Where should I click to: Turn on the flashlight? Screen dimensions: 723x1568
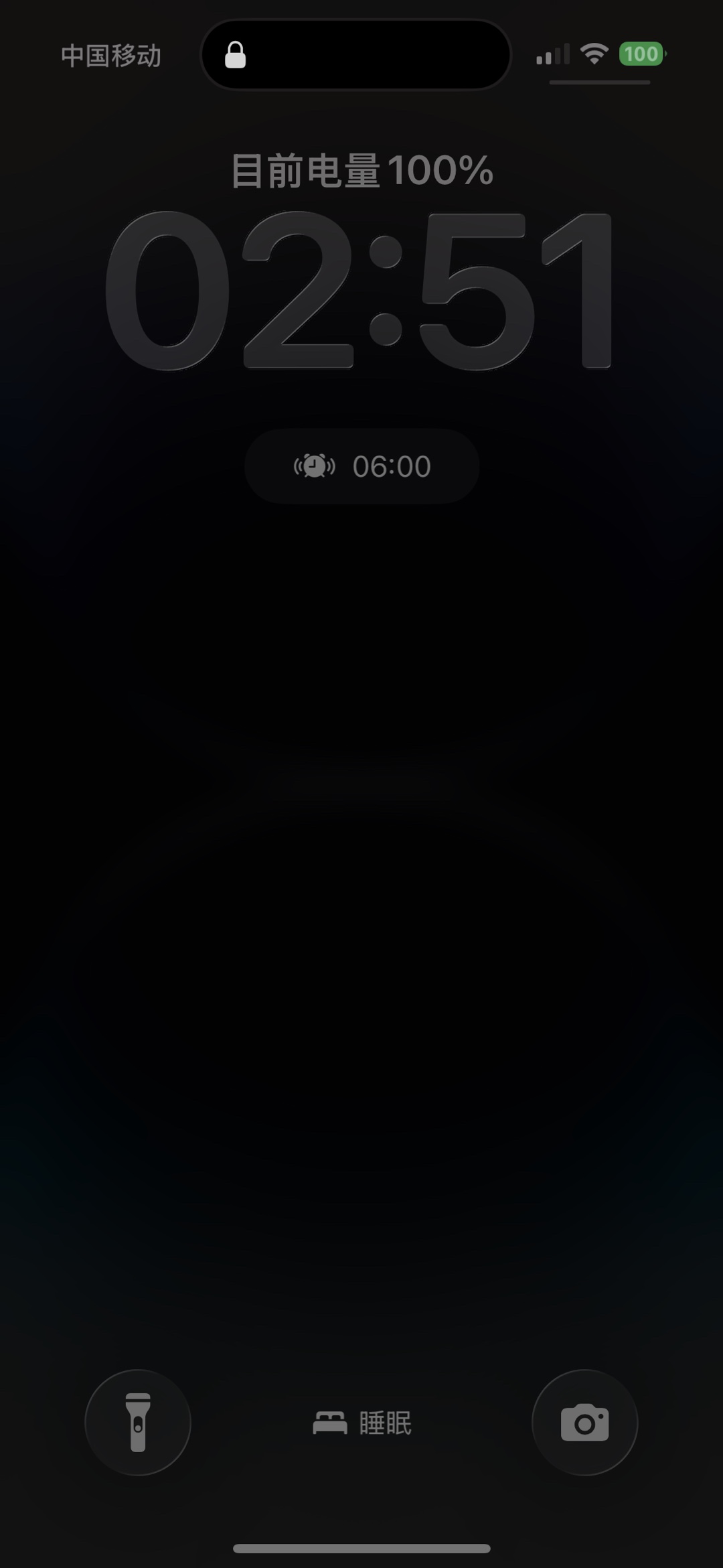point(138,1422)
